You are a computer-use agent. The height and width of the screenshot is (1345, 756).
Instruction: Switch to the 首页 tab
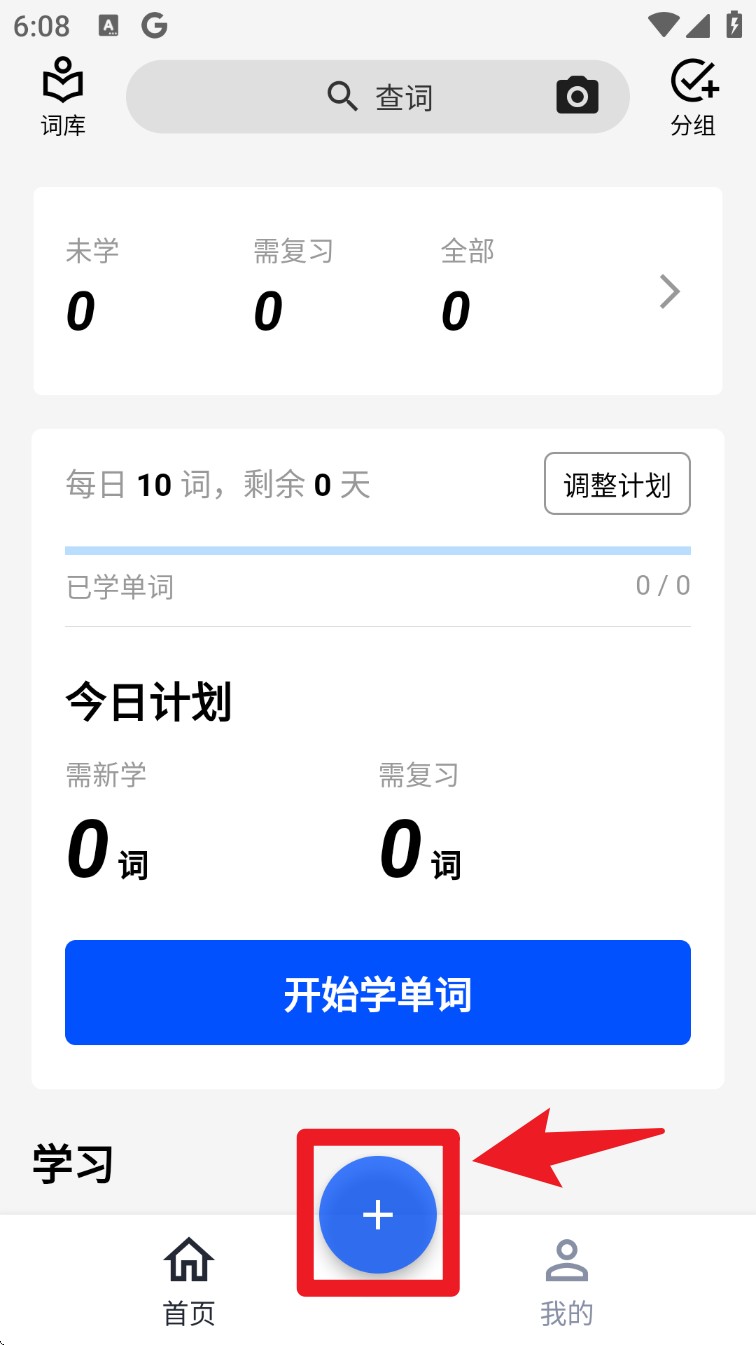pyautogui.click(x=189, y=1281)
